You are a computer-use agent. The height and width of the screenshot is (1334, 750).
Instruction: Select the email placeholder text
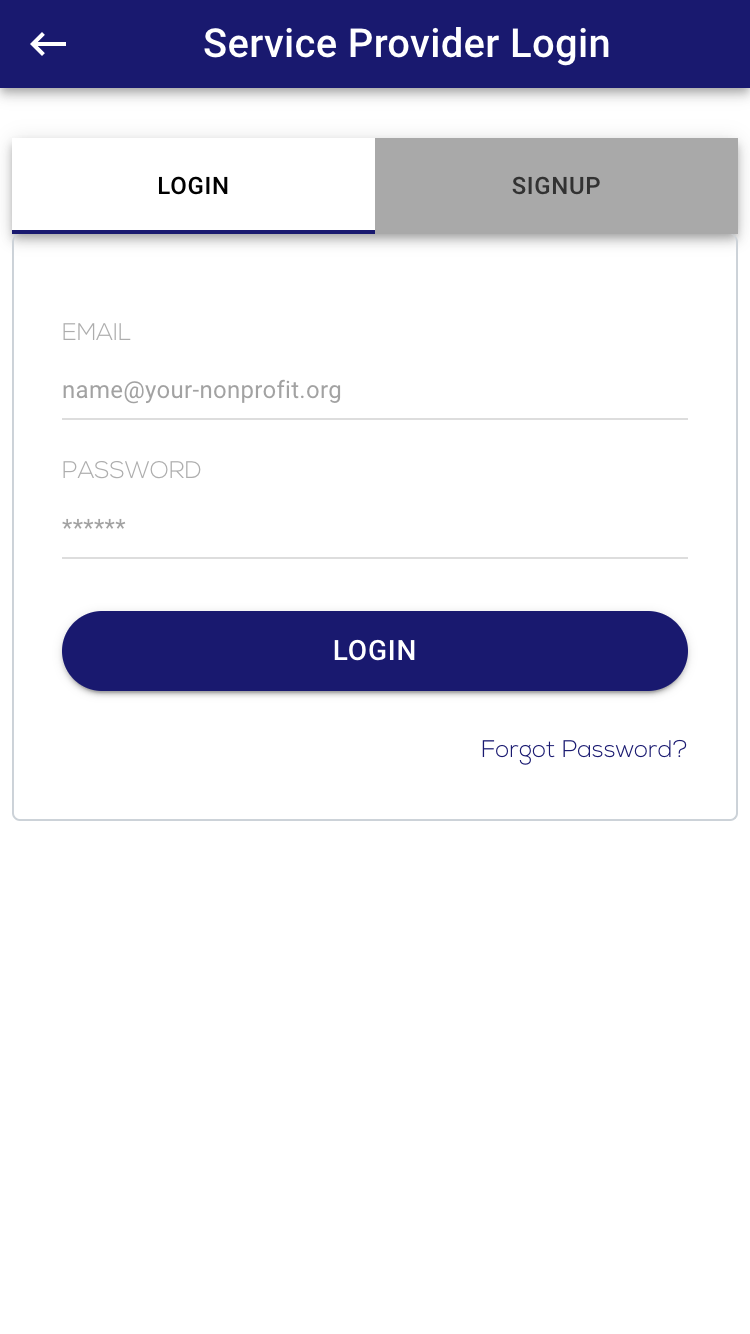[x=201, y=390]
